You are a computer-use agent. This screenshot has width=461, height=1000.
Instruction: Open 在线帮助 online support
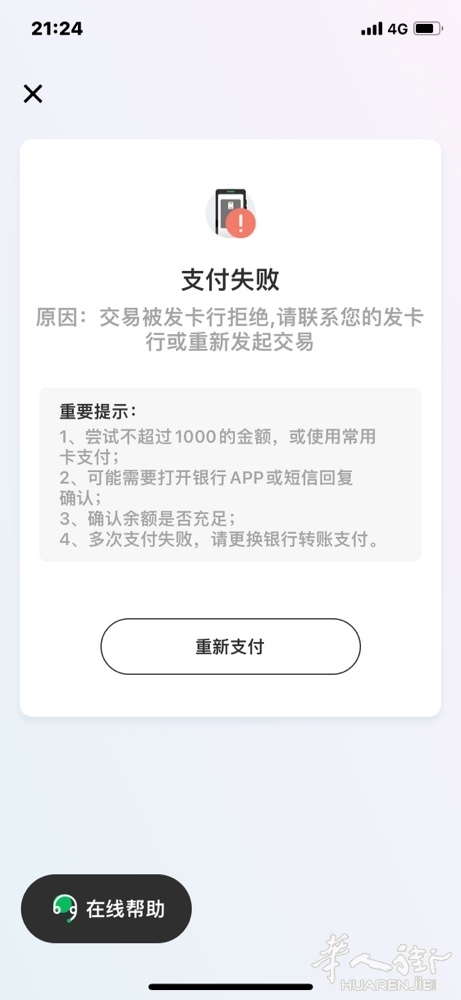(x=106, y=908)
